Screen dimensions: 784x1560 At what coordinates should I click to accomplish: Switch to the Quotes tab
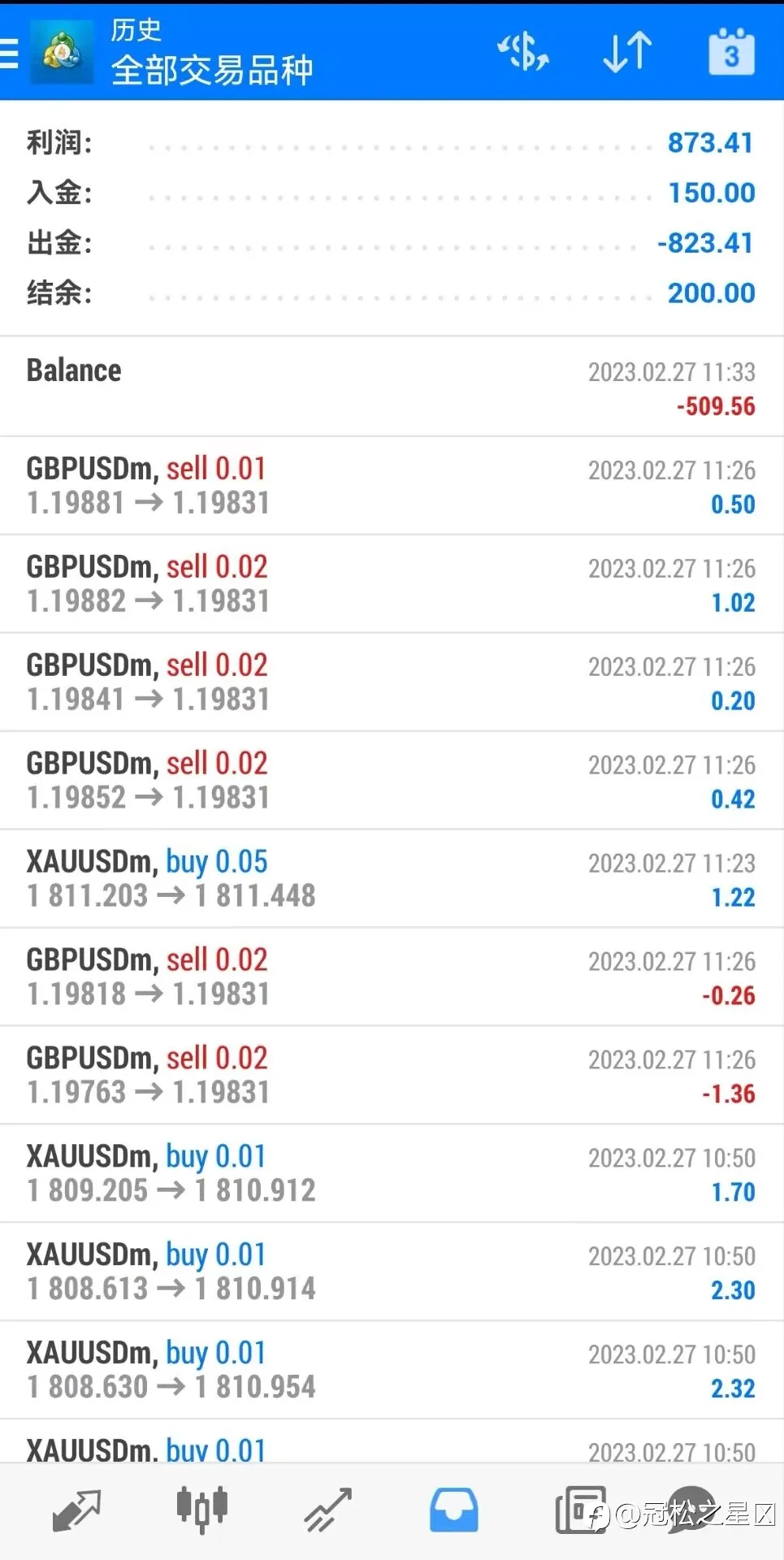click(x=76, y=1510)
